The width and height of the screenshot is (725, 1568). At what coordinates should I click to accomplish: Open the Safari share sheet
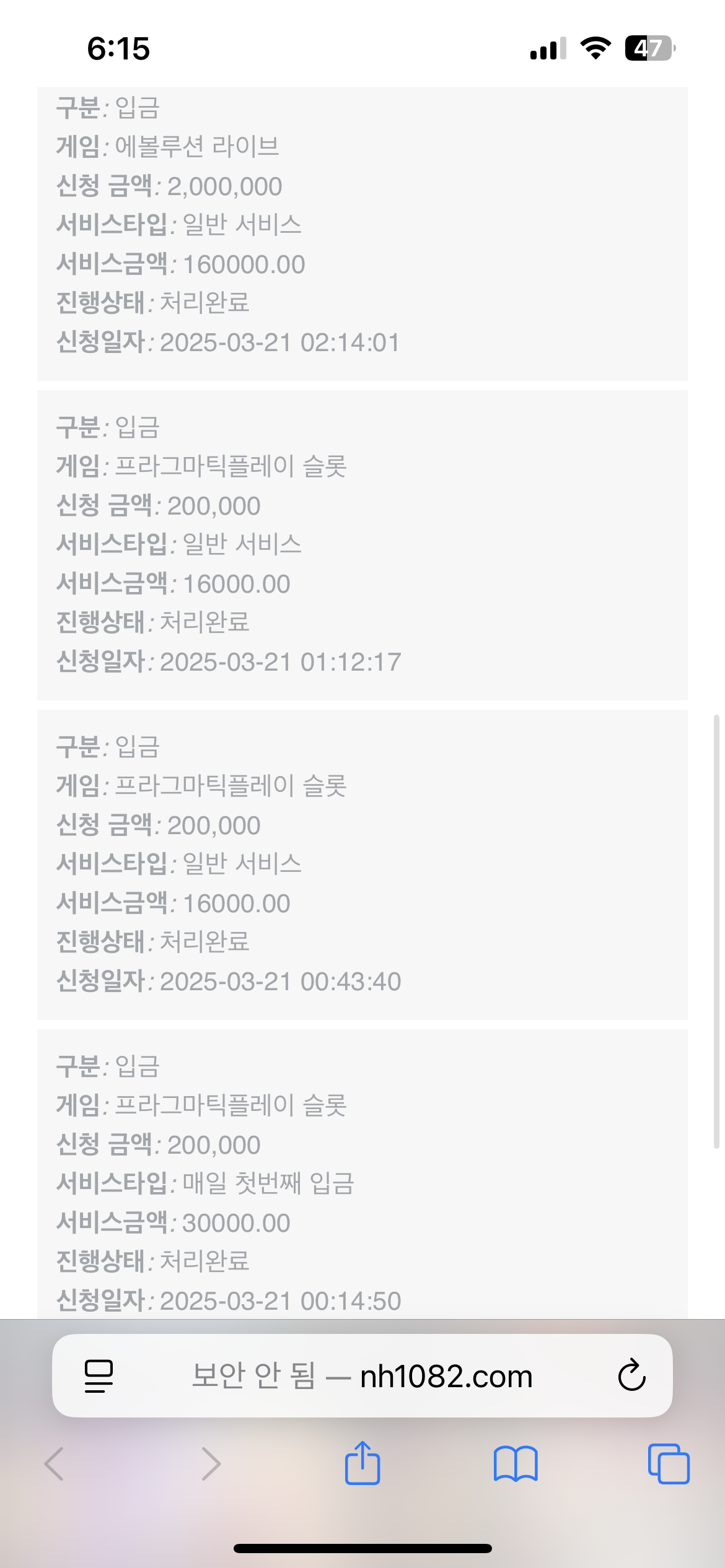(362, 1463)
